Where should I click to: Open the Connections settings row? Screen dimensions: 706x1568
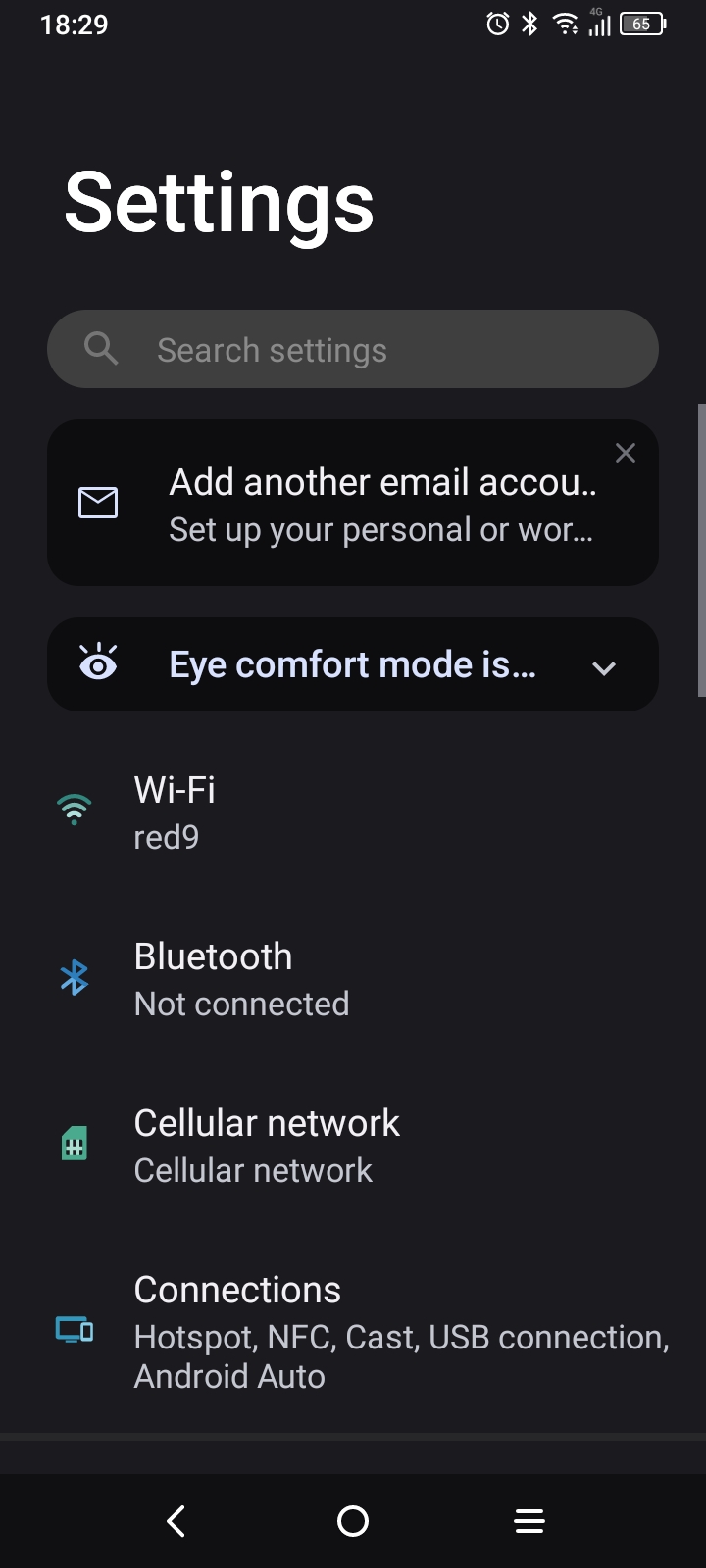353,1332
